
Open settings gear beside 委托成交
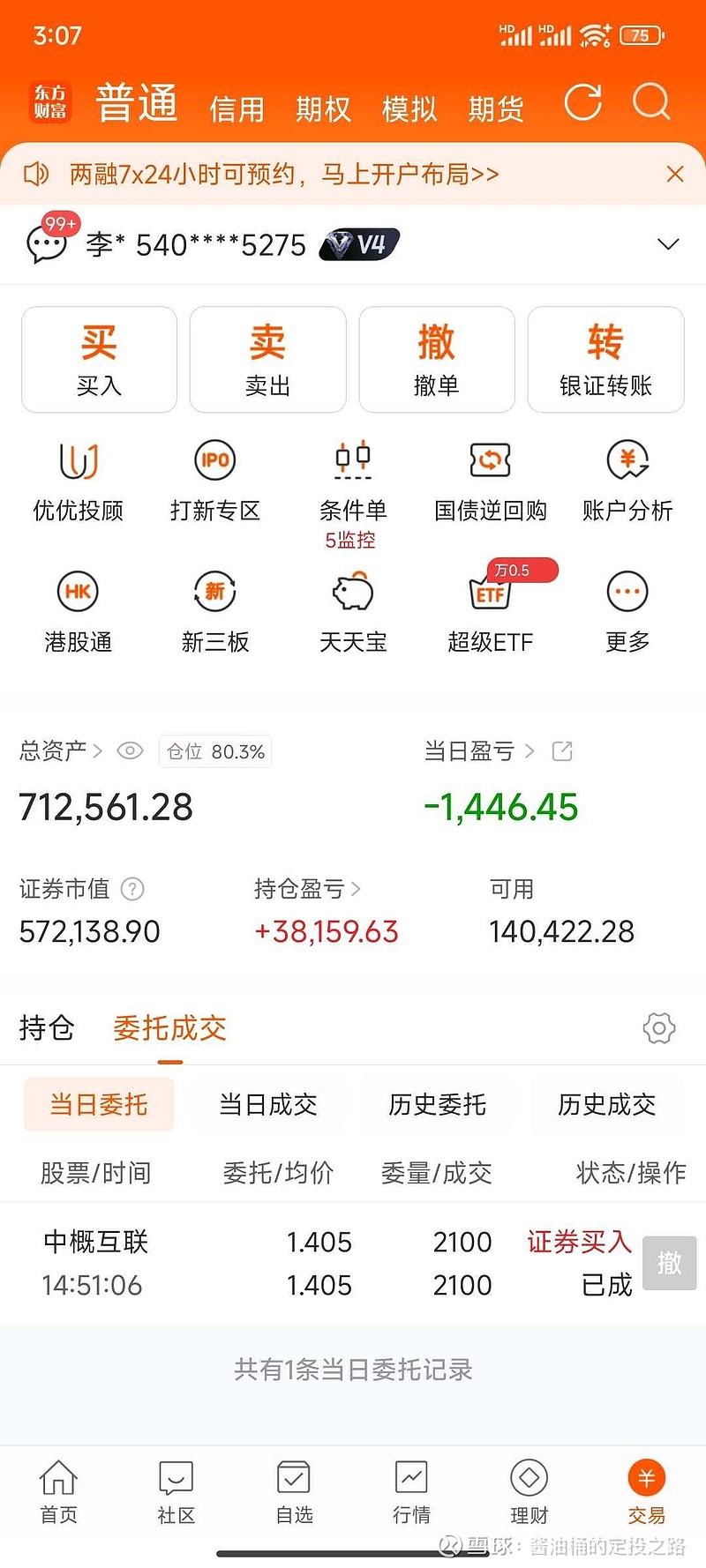point(658,1028)
